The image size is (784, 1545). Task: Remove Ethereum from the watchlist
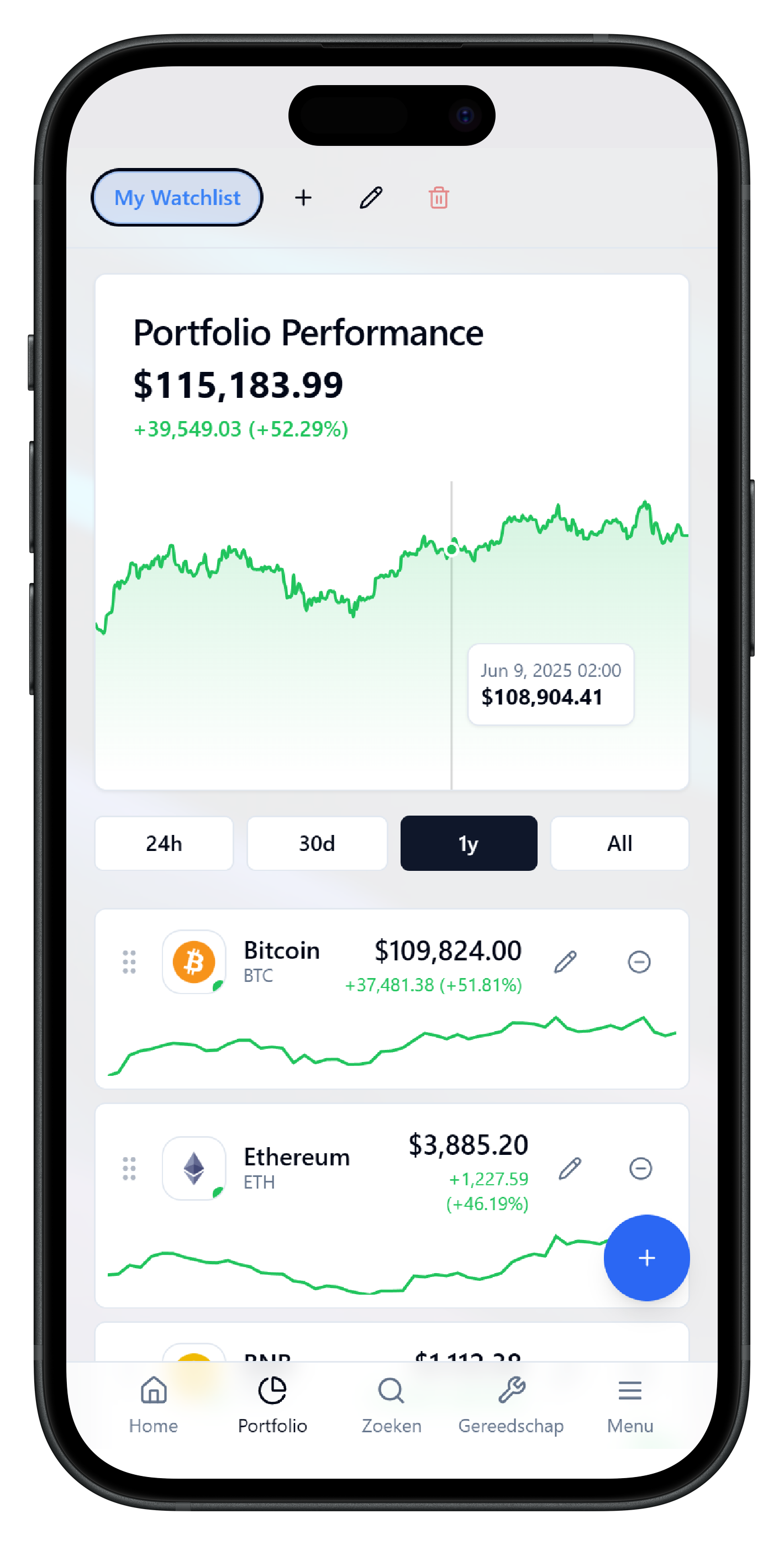click(x=640, y=1168)
